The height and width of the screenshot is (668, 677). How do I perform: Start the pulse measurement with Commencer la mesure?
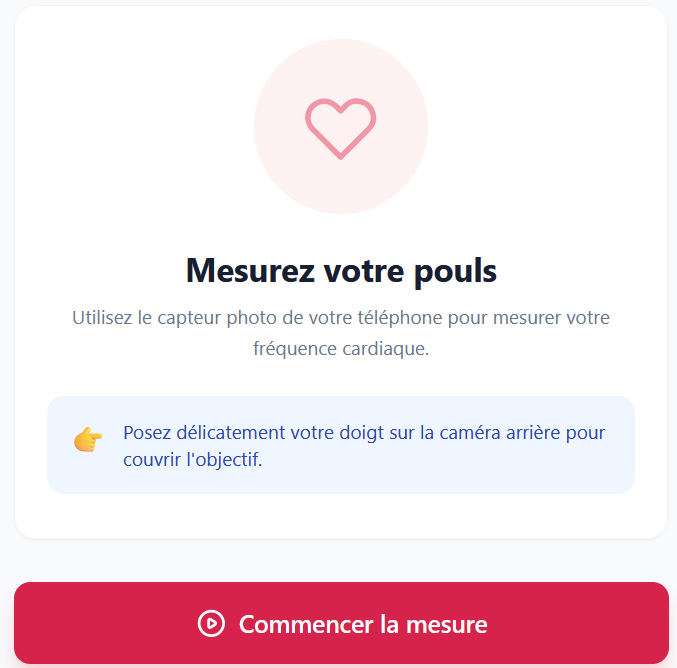341,624
